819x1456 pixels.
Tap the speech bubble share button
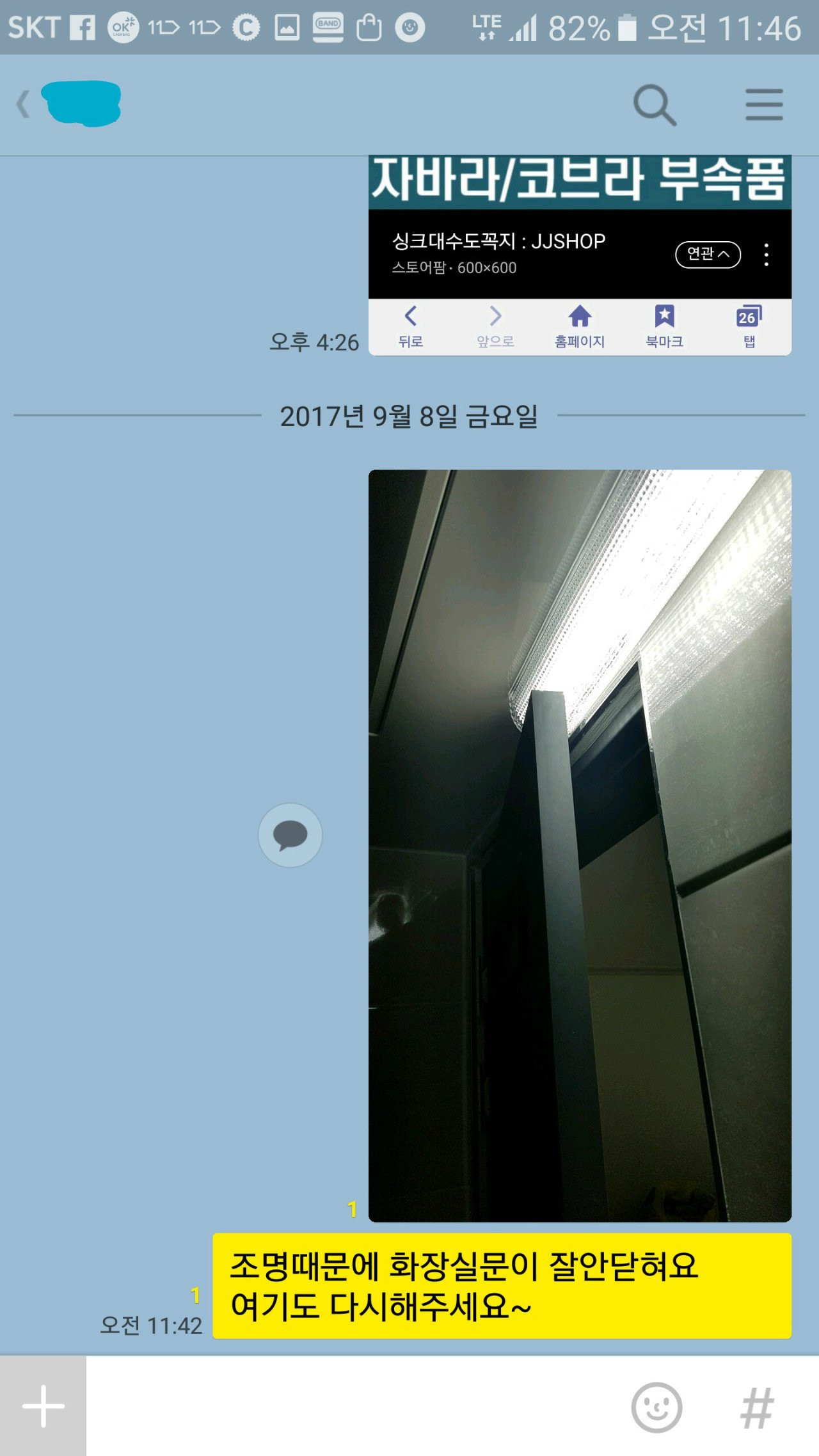point(290,835)
